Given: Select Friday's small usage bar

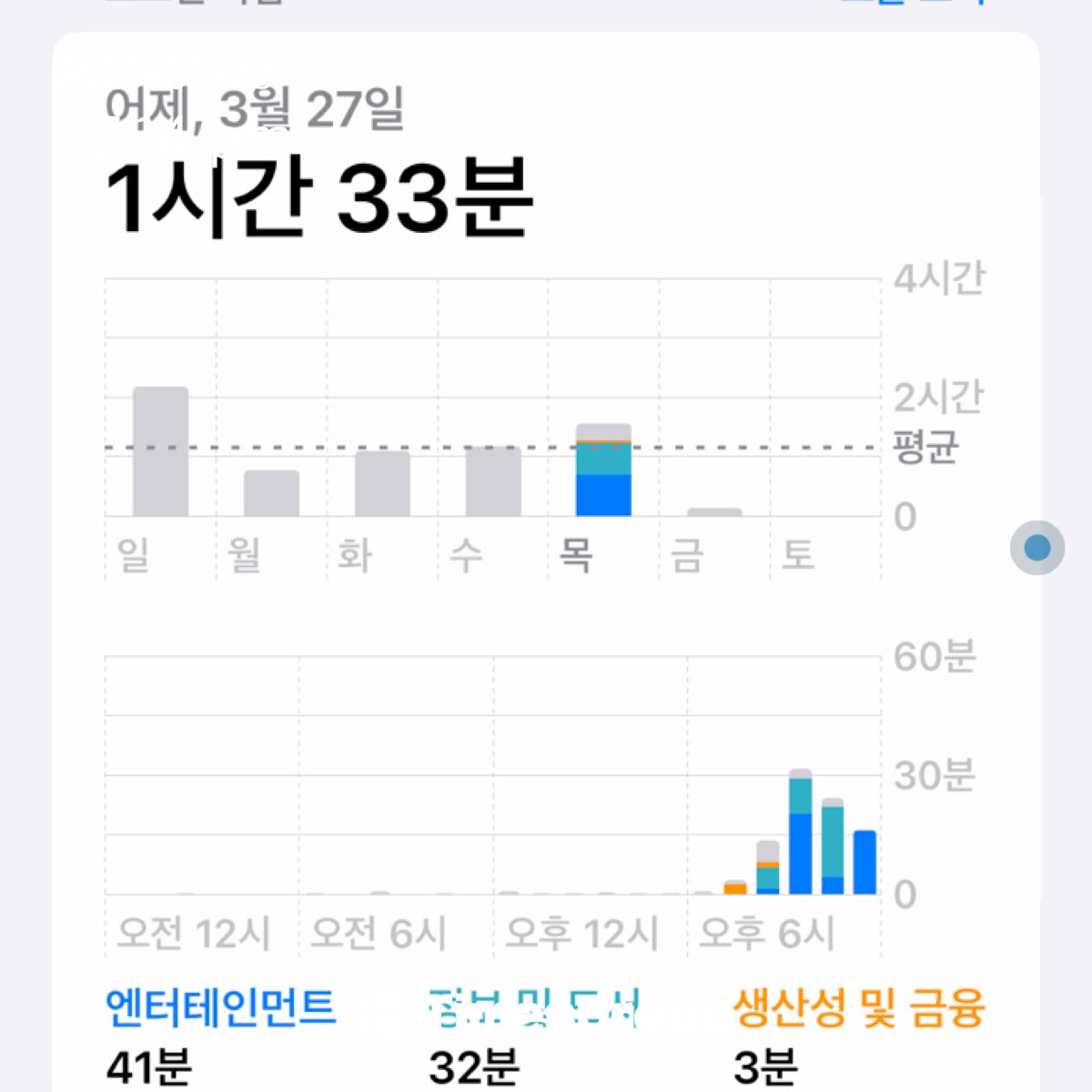Looking at the screenshot, I should pos(714,512).
